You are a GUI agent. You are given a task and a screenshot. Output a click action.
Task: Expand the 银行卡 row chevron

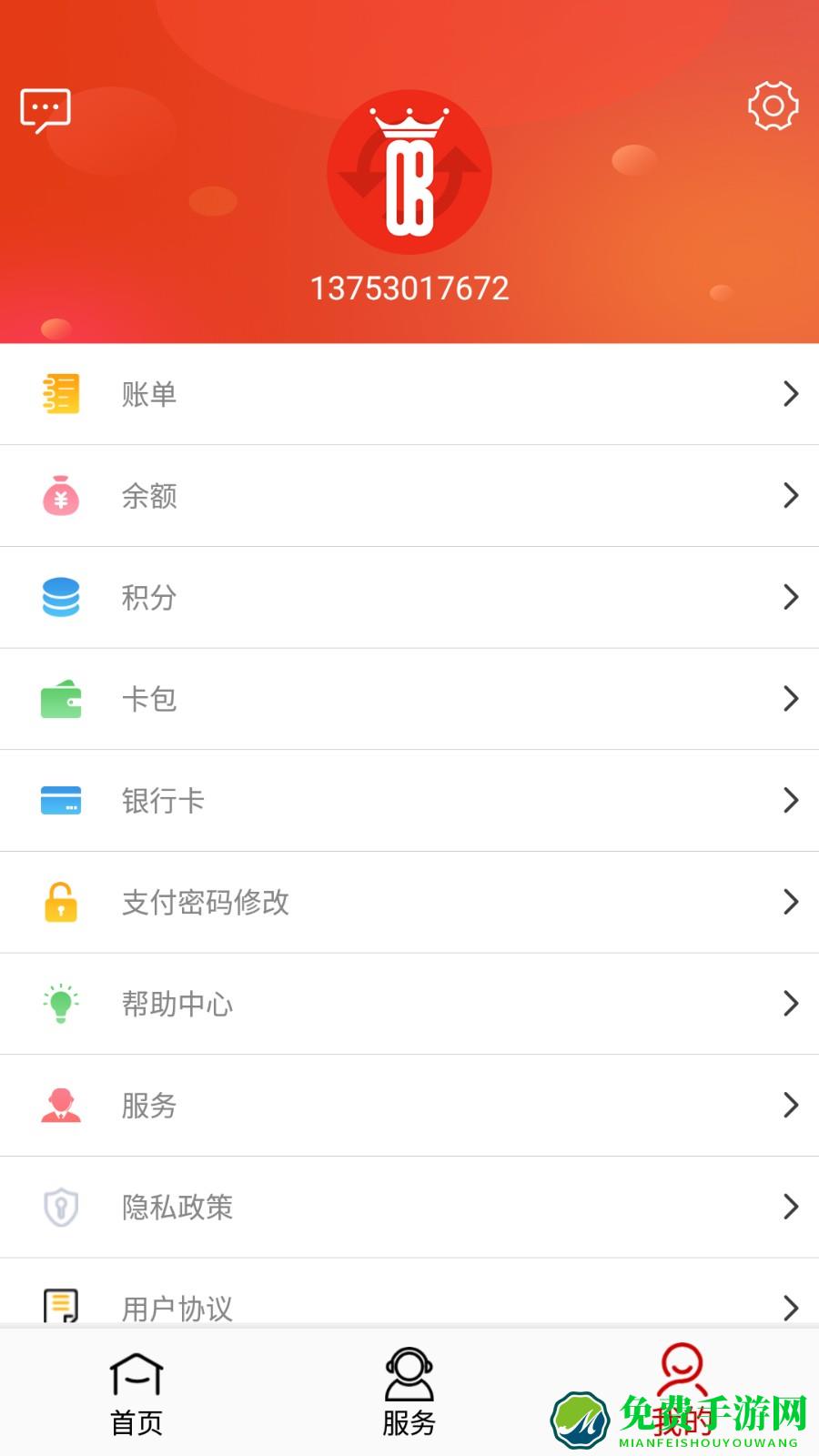click(788, 801)
